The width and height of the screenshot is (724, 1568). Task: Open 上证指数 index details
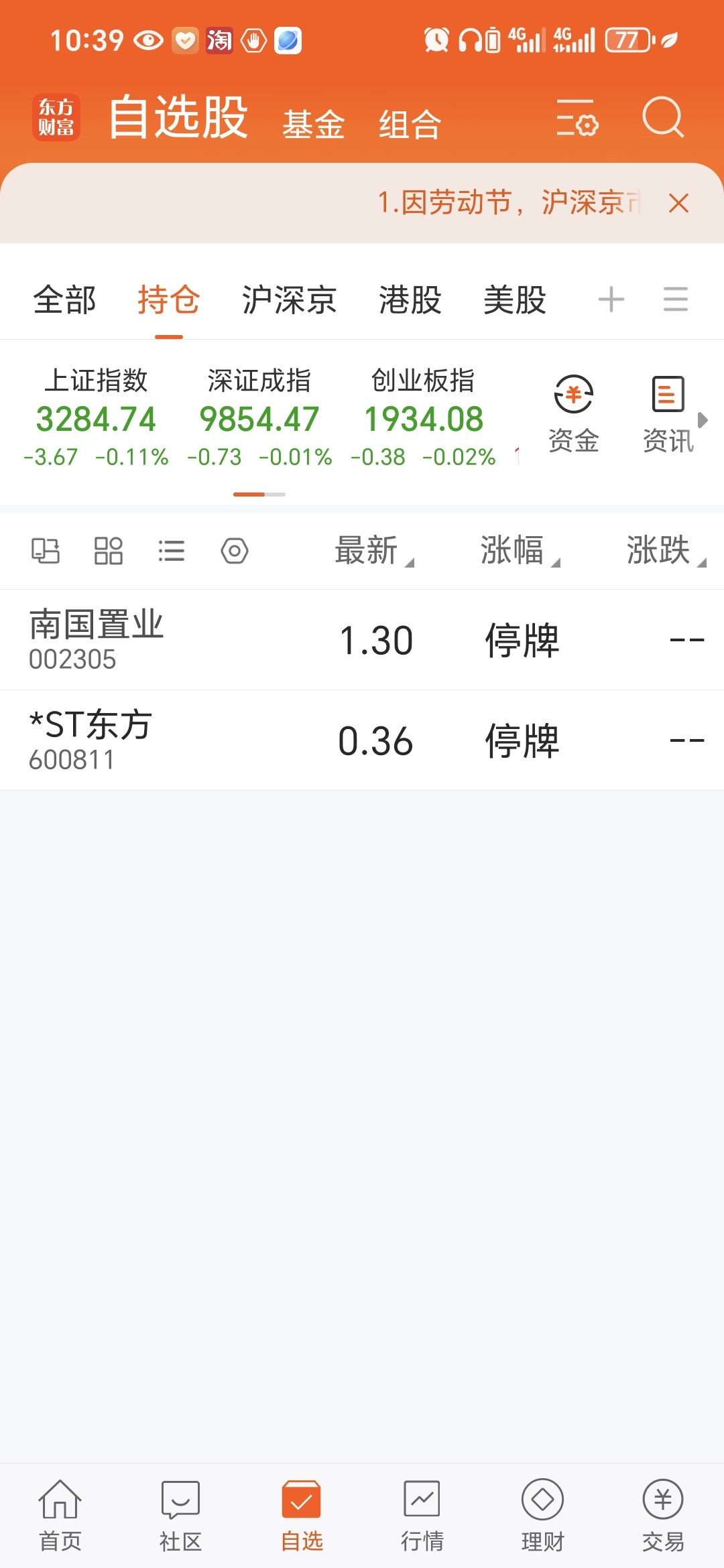click(x=96, y=417)
